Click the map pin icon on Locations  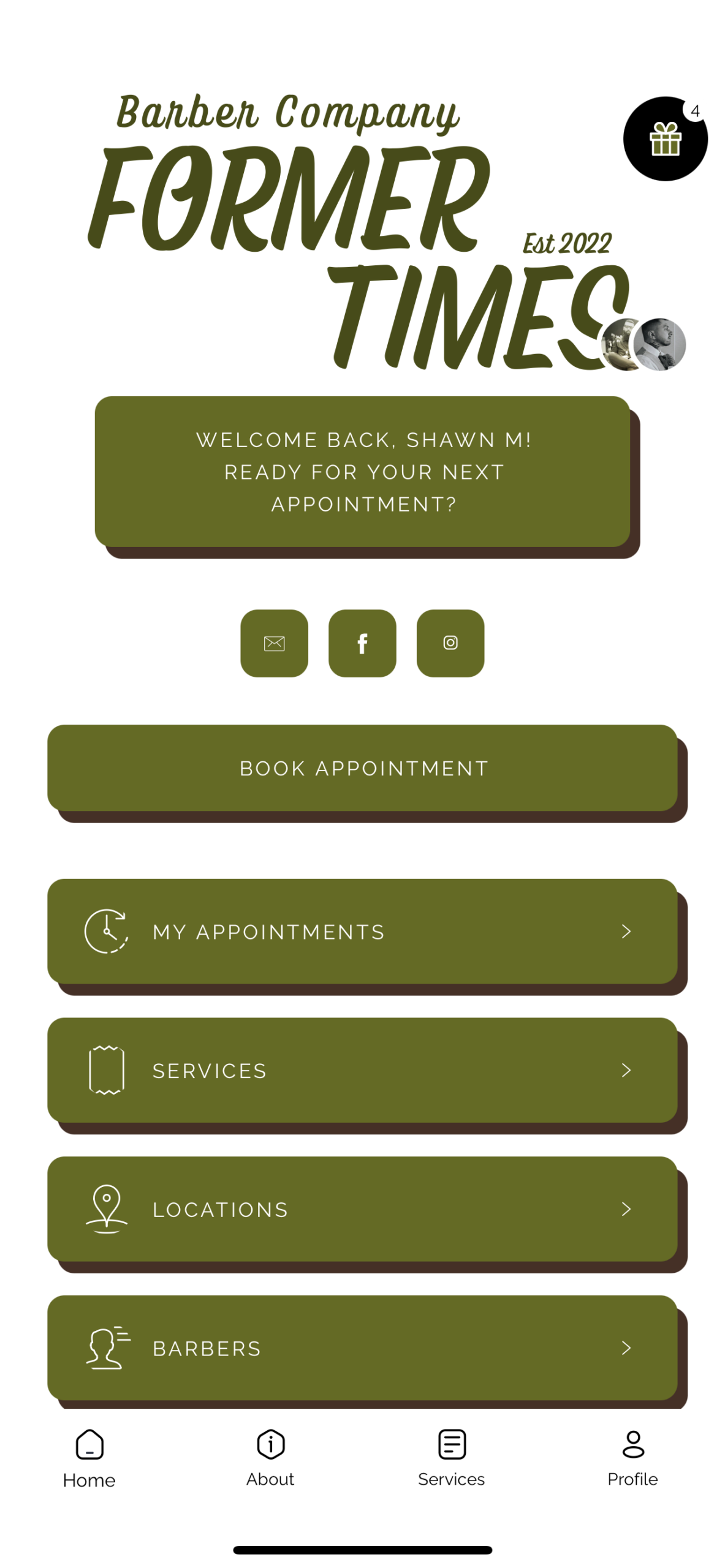tap(107, 1209)
